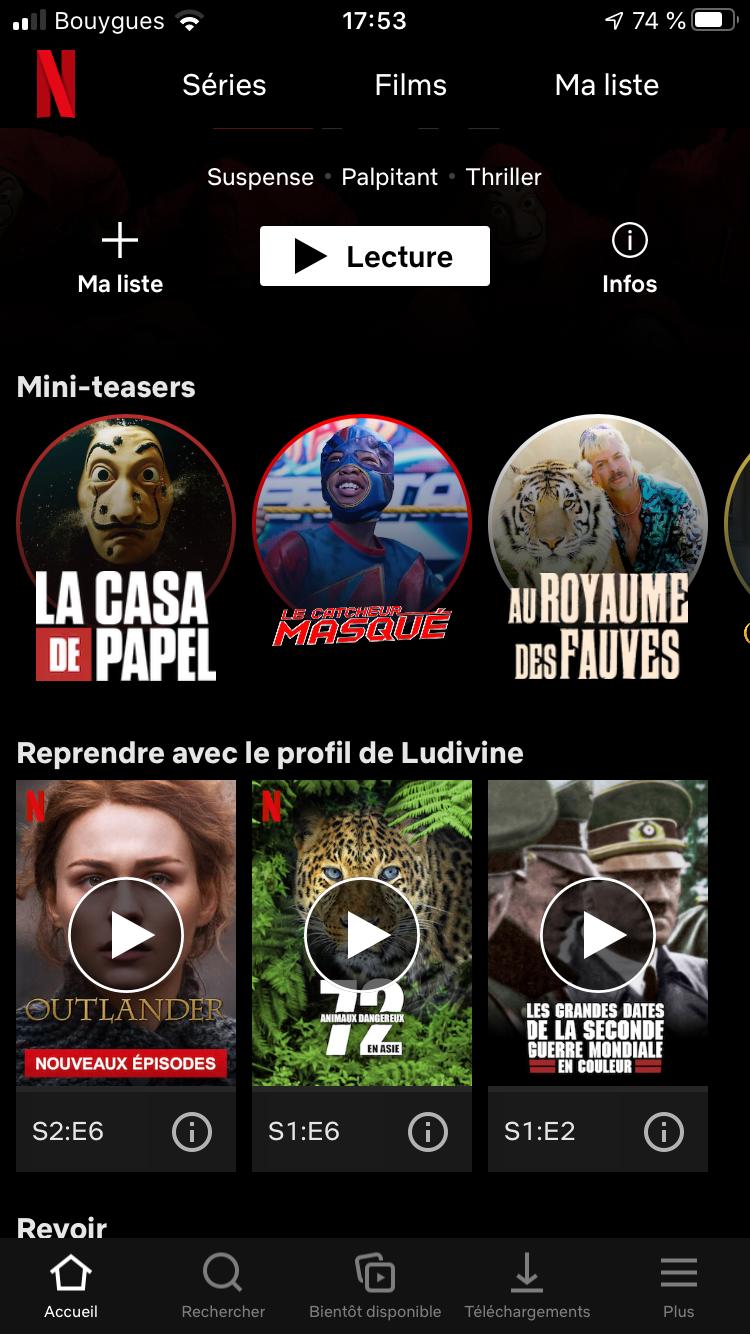Show Infos for the featured title

[629, 258]
